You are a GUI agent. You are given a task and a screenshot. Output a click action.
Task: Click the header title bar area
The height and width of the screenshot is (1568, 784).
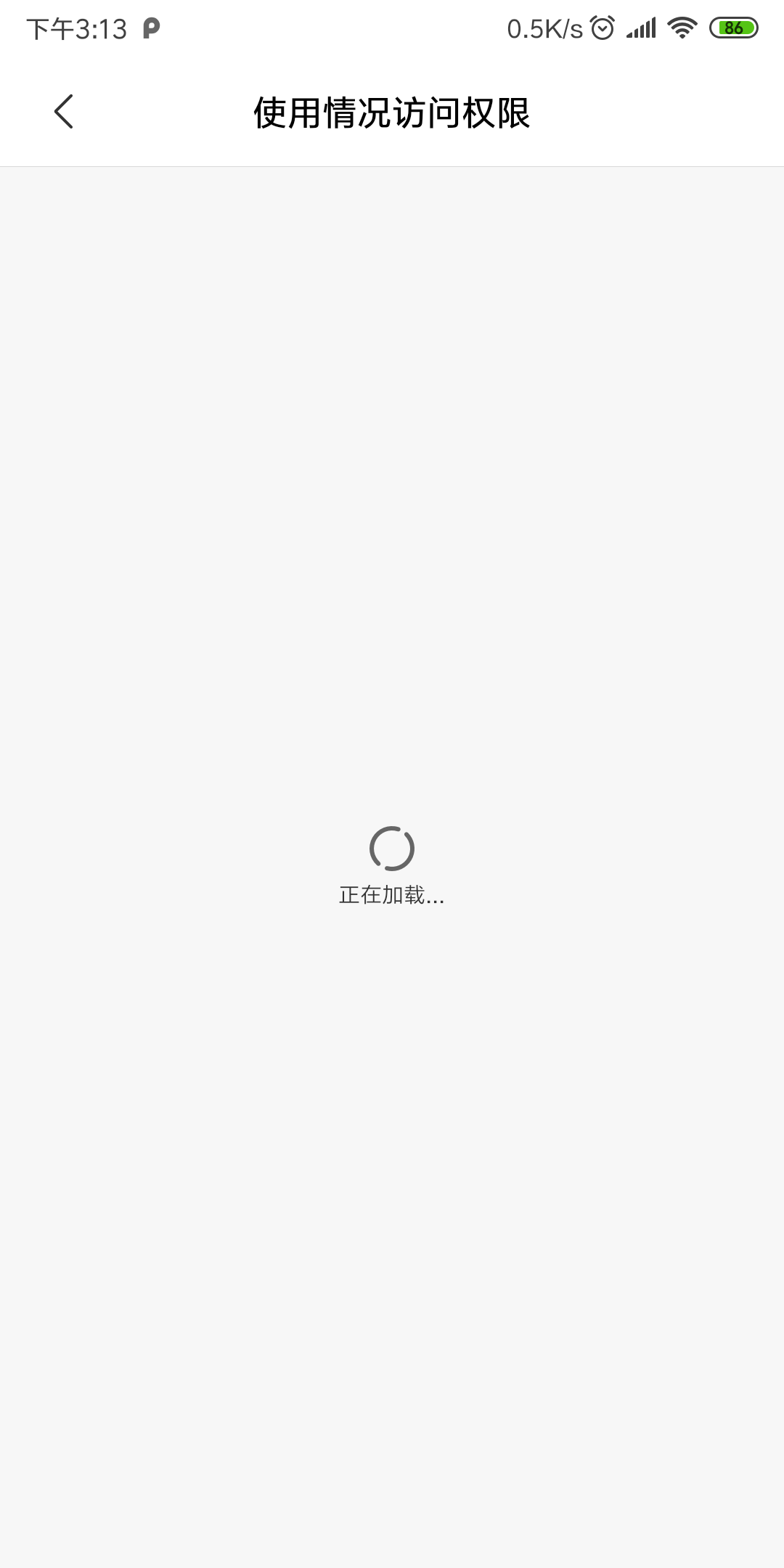(x=392, y=113)
